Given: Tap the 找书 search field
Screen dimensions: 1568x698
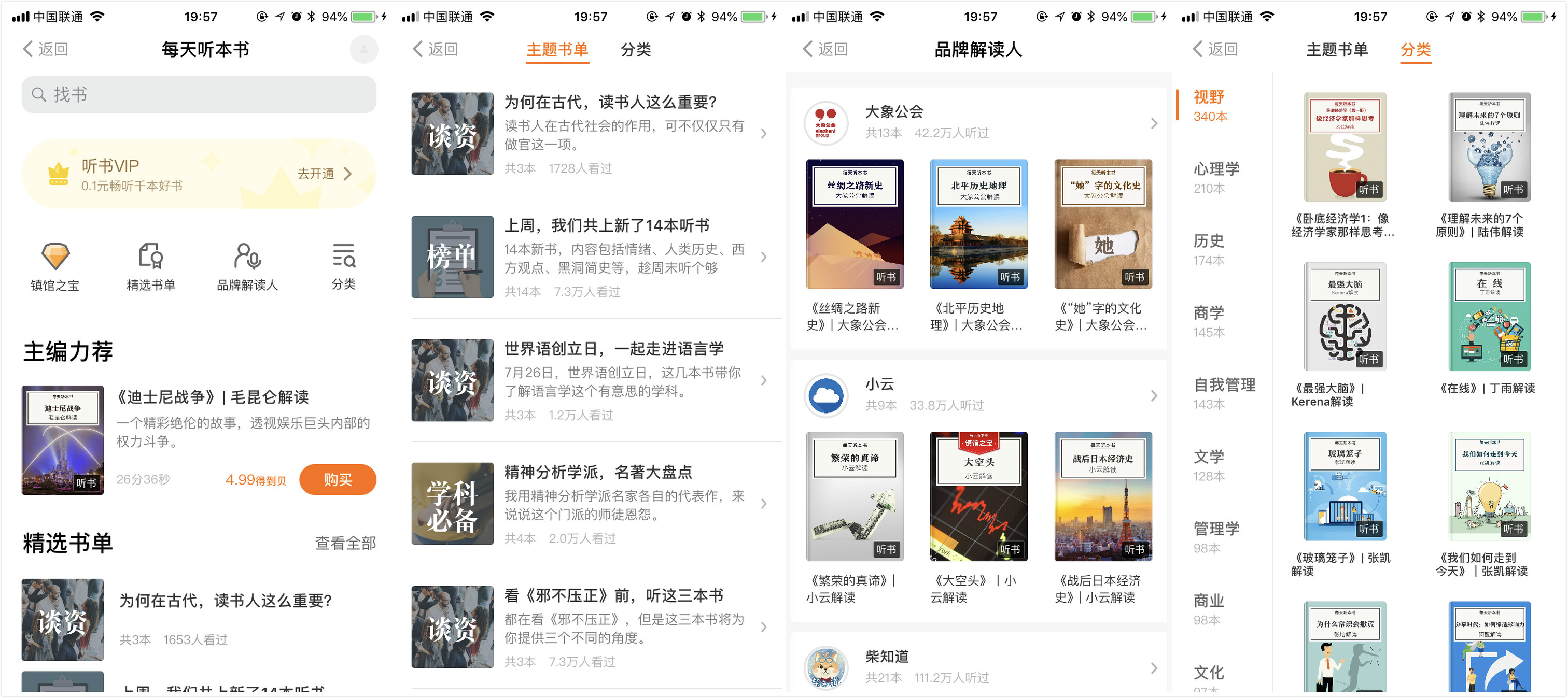Looking at the screenshot, I should coord(199,94).
